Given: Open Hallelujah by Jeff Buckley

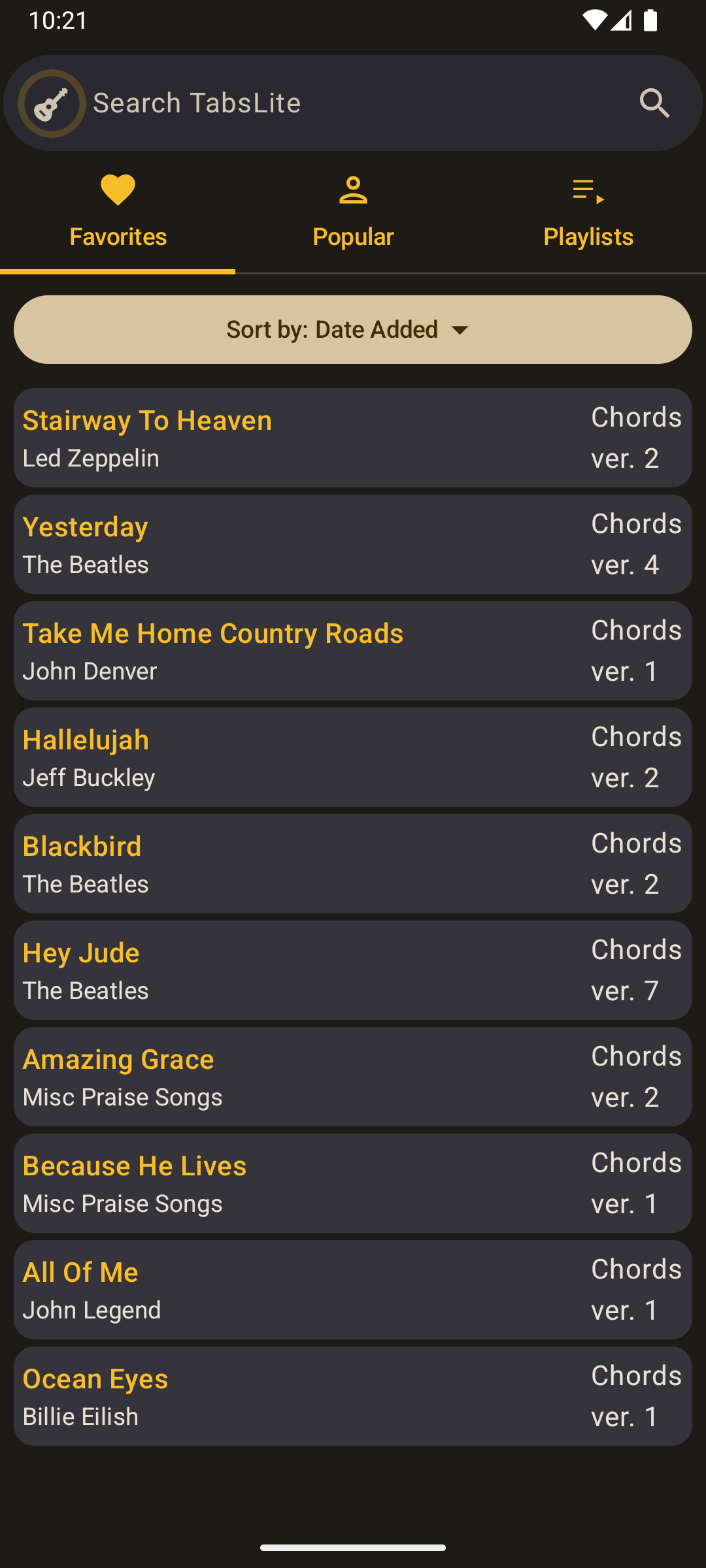Looking at the screenshot, I should [353, 757].
